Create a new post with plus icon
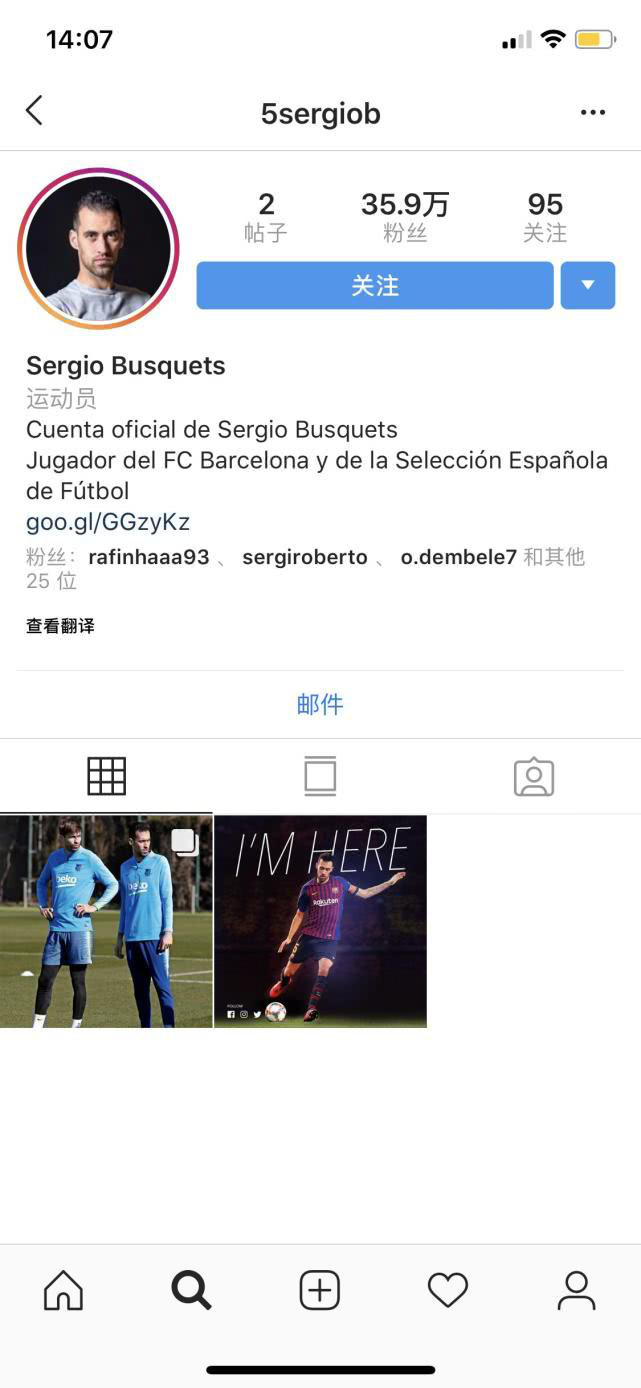This screenshot has height=1388, width=641. click(320, 1290)
